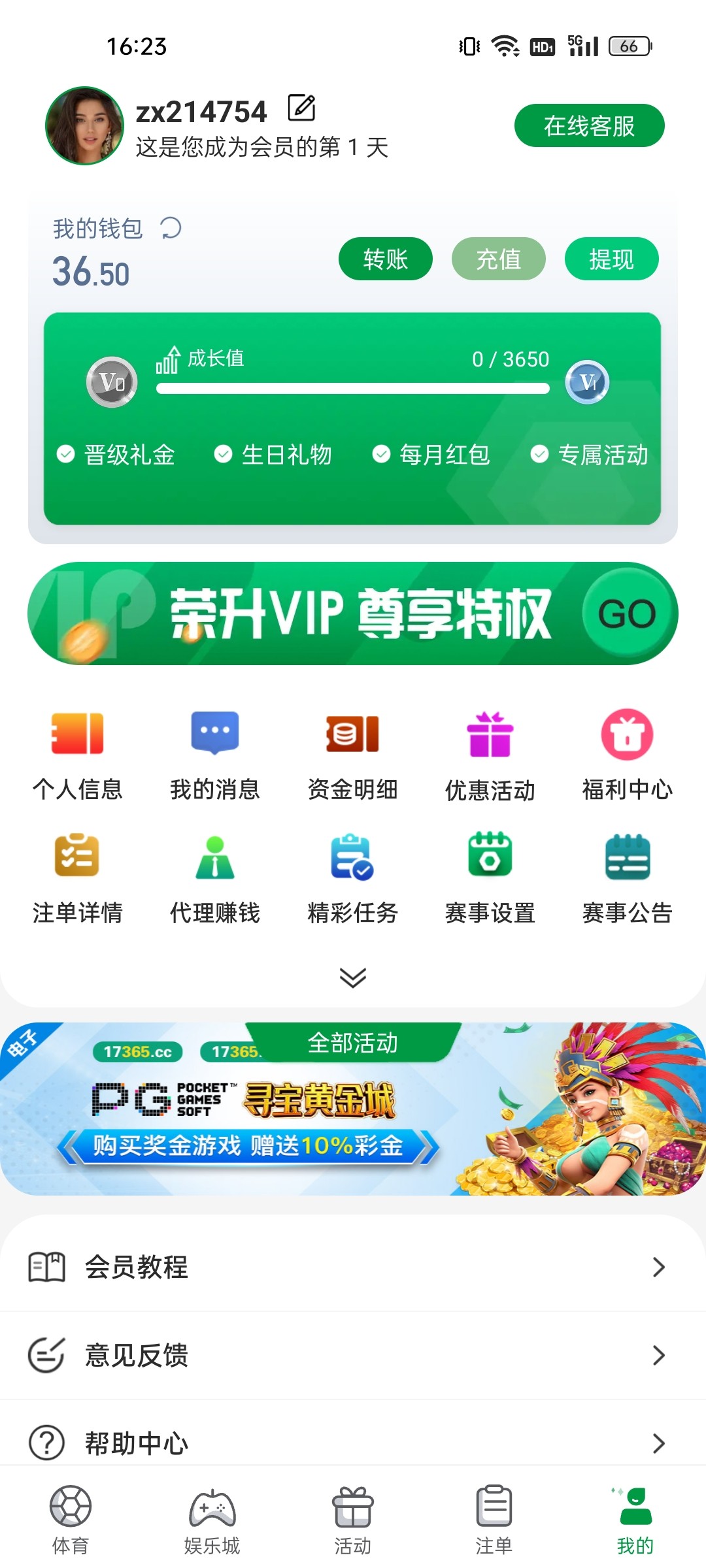Switch to the 注单 tab
The height and width of the screenshot is (1568, 706).
click(x=494, y=1520)
